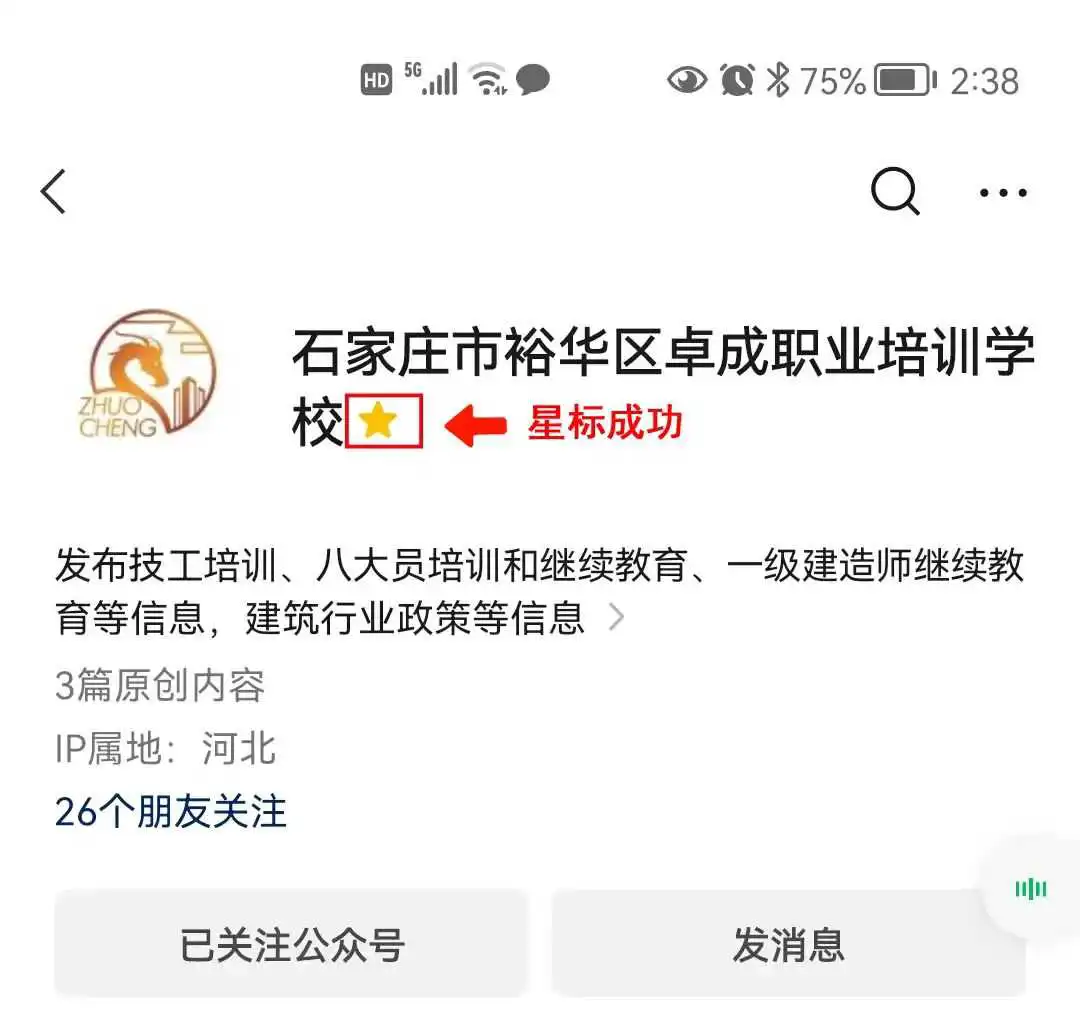Open the Zhuo Cheng account avatar
1080x1032 pixels.
tap(149, 374)
